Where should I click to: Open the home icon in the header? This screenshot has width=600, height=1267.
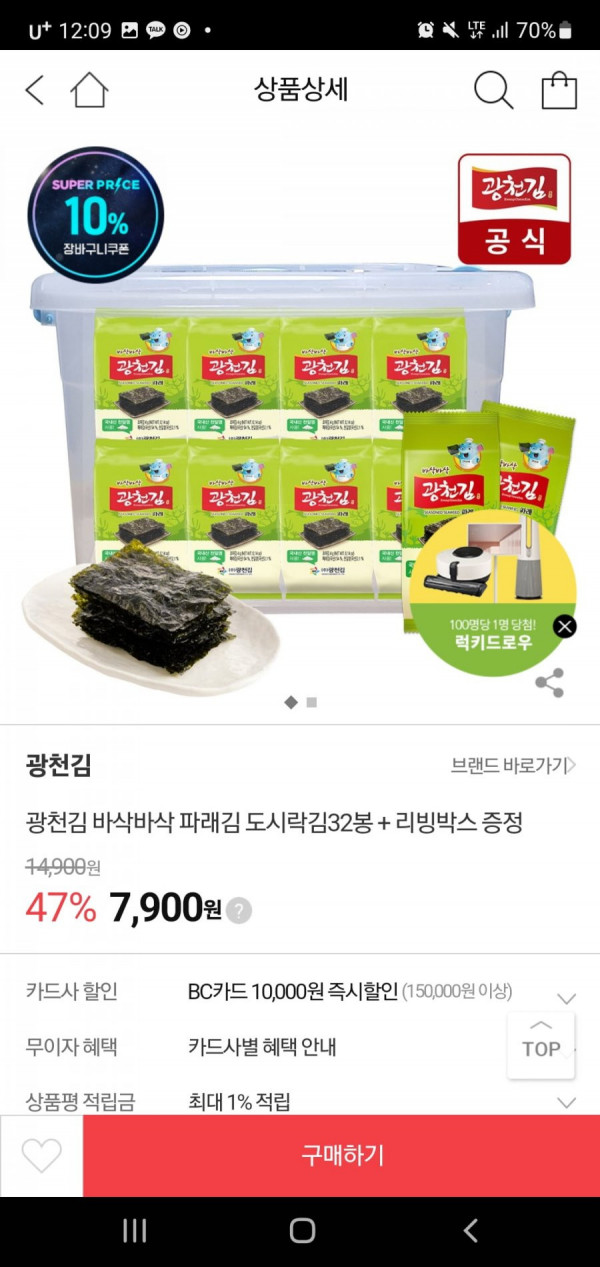click(89, 90)
